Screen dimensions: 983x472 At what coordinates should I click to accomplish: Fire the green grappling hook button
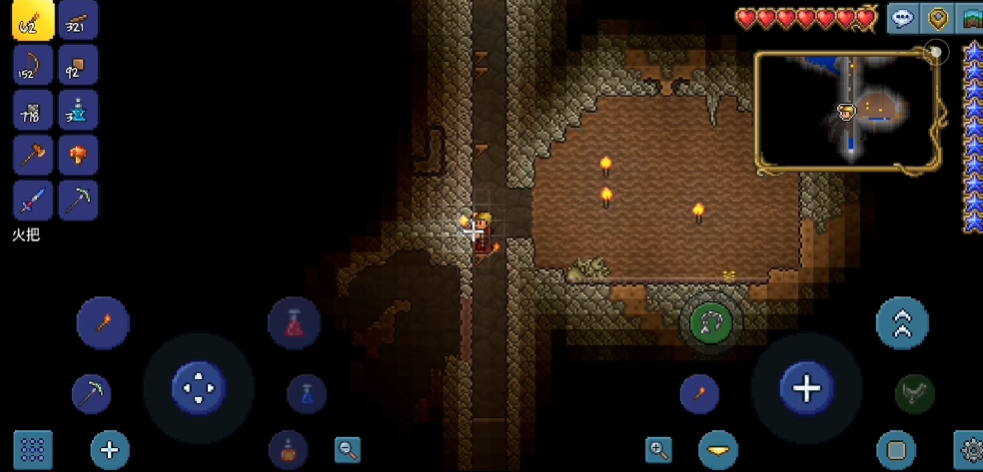pyautogui.click(x=711, y=323)
